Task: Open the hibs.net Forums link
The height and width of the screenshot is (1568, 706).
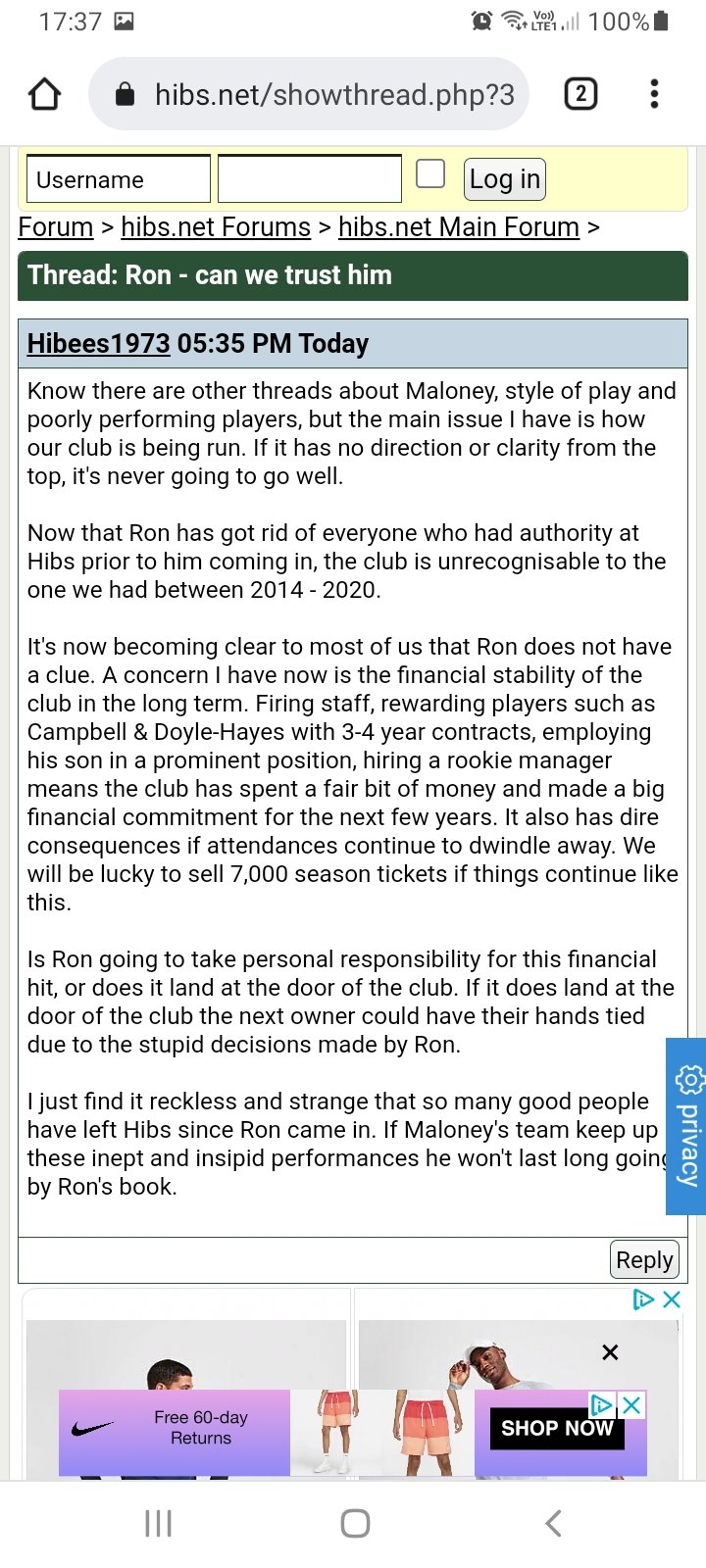Action: 216,227
